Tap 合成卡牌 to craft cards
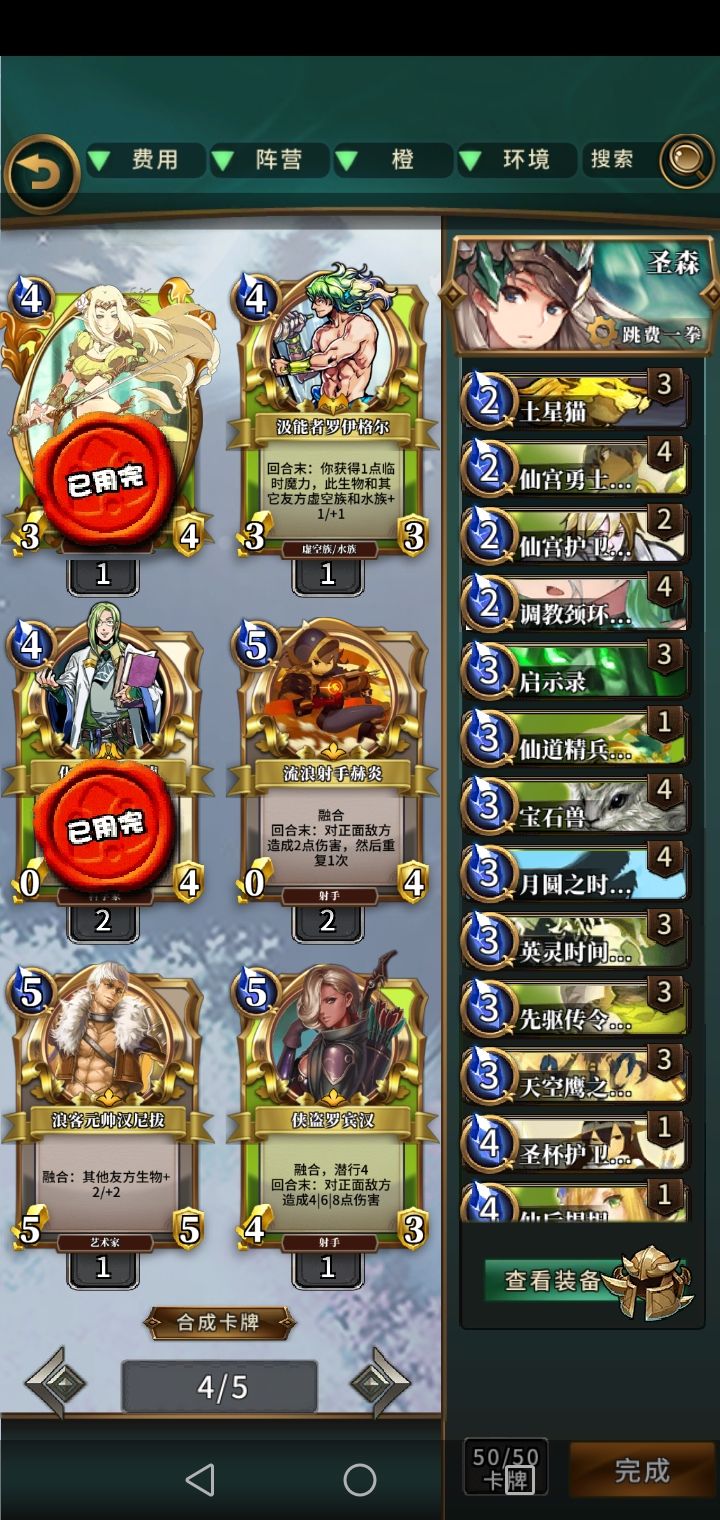Viewport: 720px width, 1520px height. coord(219,1322)
